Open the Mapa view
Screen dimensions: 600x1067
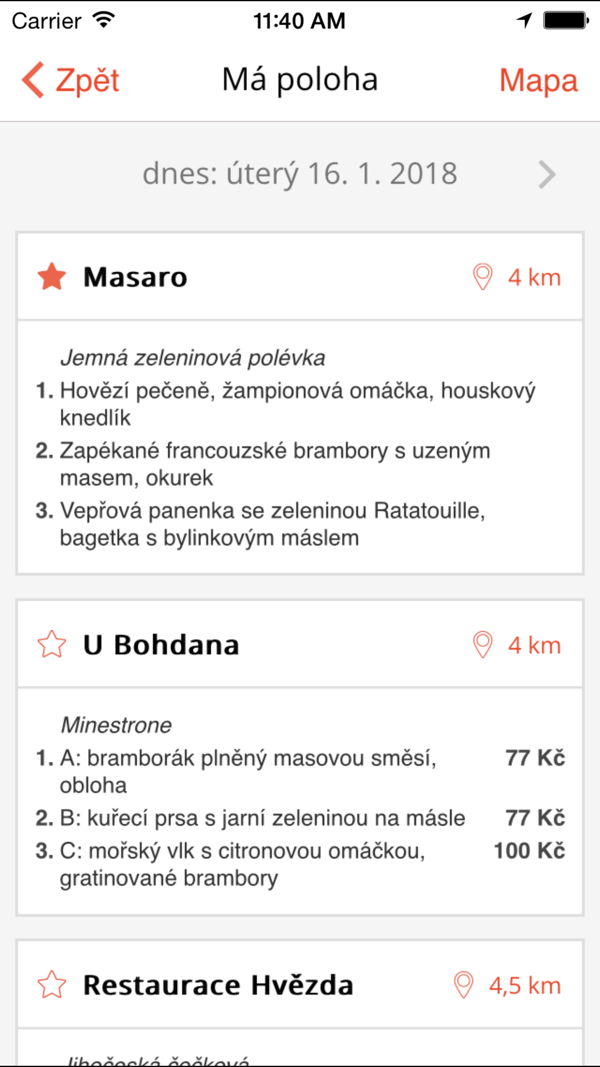538,80
